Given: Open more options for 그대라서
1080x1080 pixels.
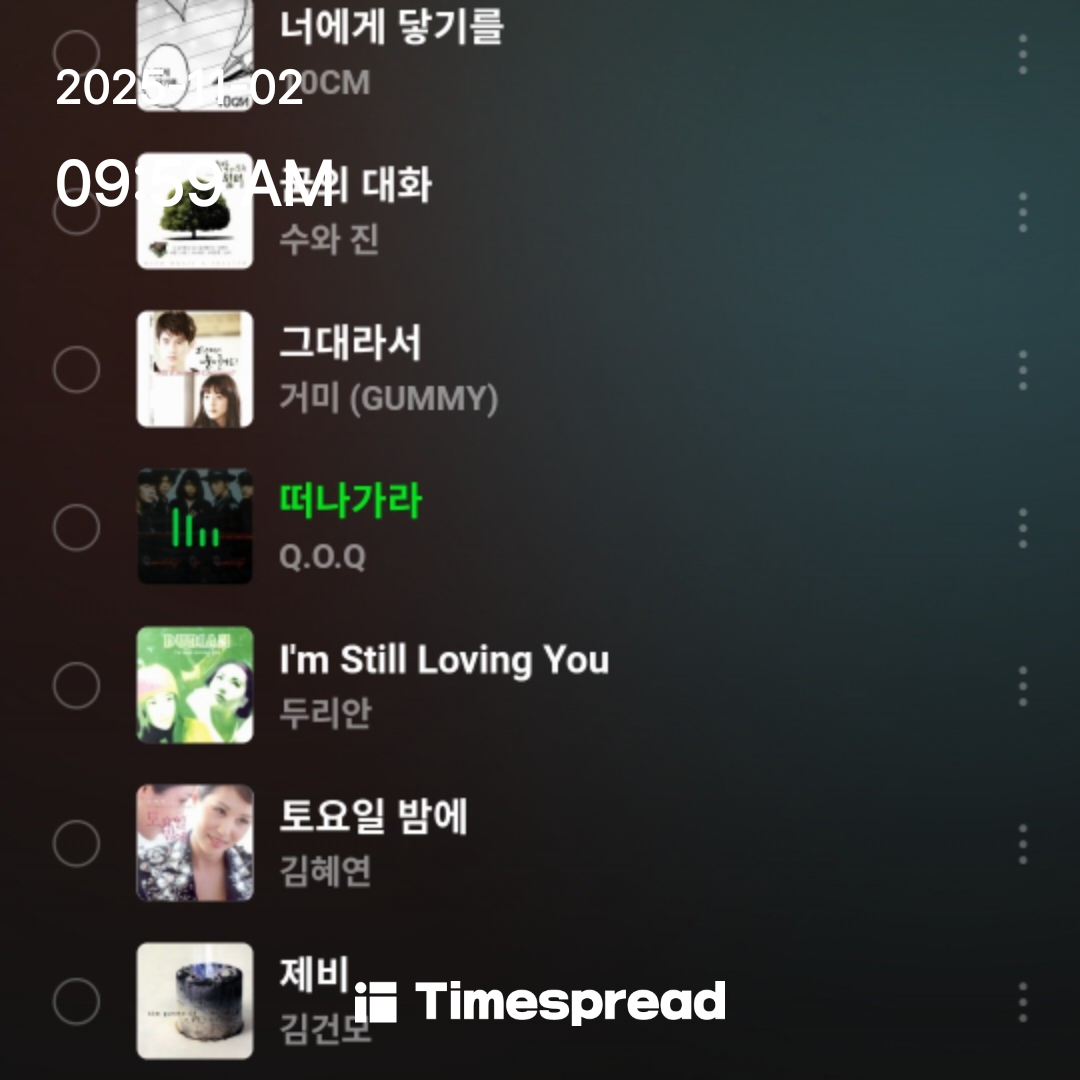Looking at the screenshot, I should tap(1022, 370).
